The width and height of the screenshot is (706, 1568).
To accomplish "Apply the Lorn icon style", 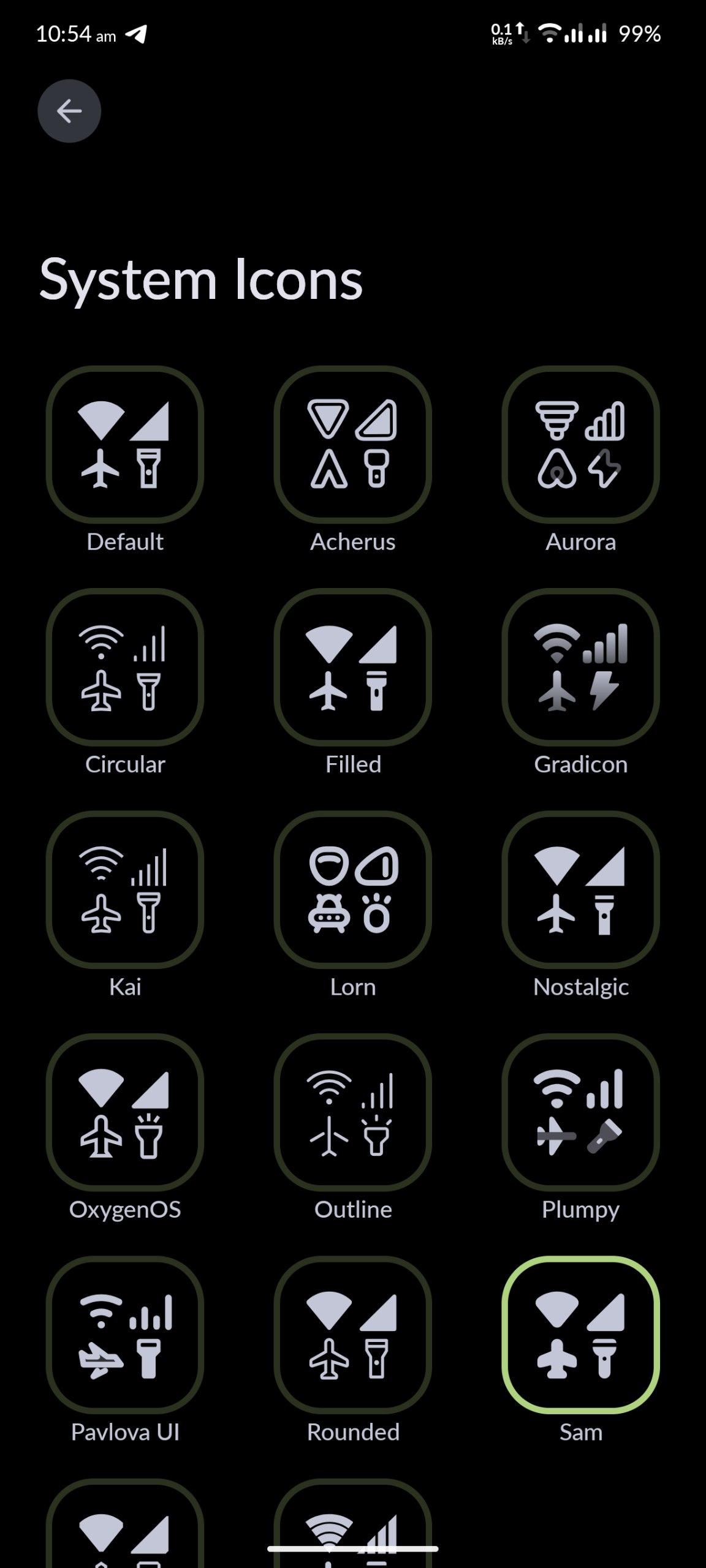I will click(353, 890).
